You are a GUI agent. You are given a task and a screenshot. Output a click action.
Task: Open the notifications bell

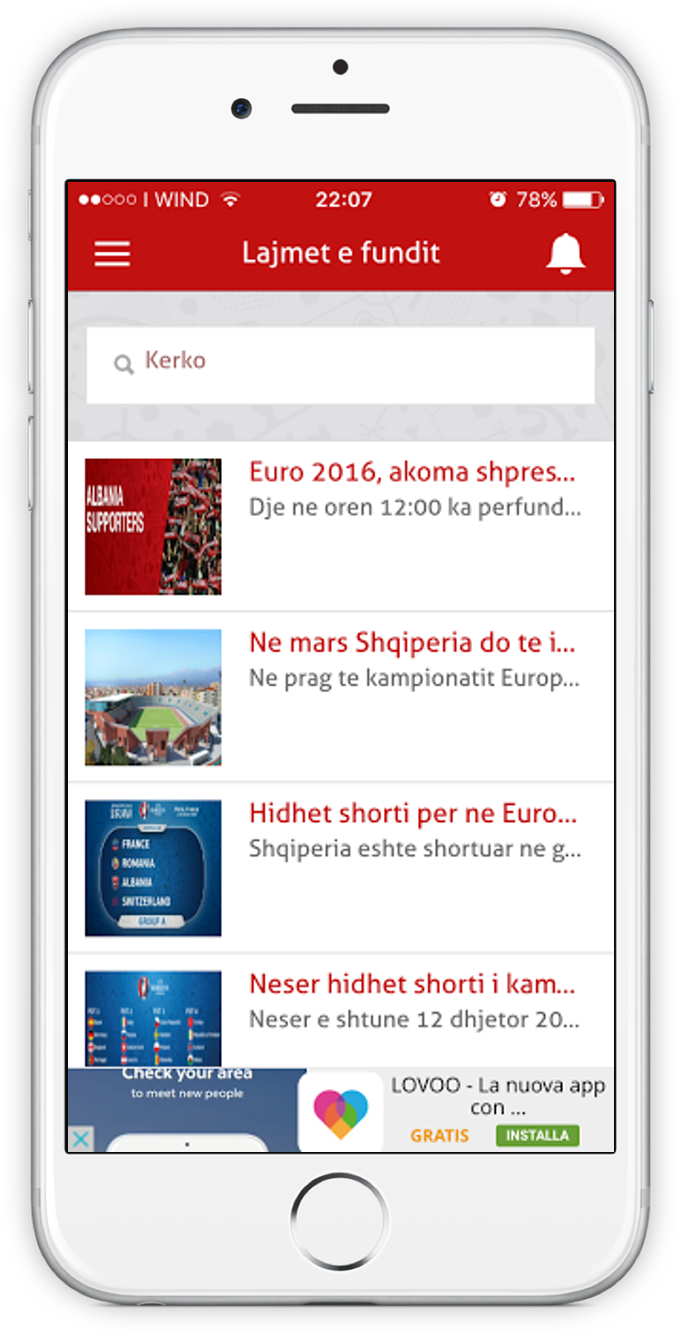pos(565,253)
